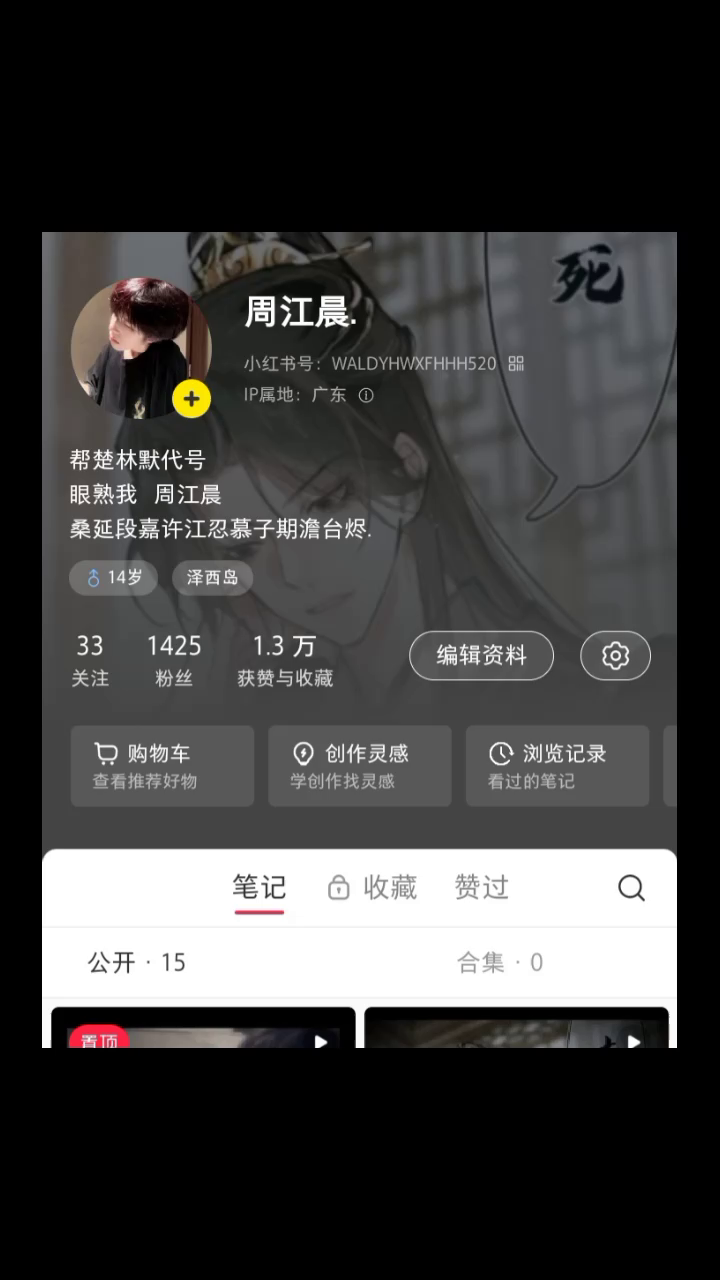This screenshot has height=1280, width=720.
Task: Open 获赞与收藏 stats
Action: (285, 660)
